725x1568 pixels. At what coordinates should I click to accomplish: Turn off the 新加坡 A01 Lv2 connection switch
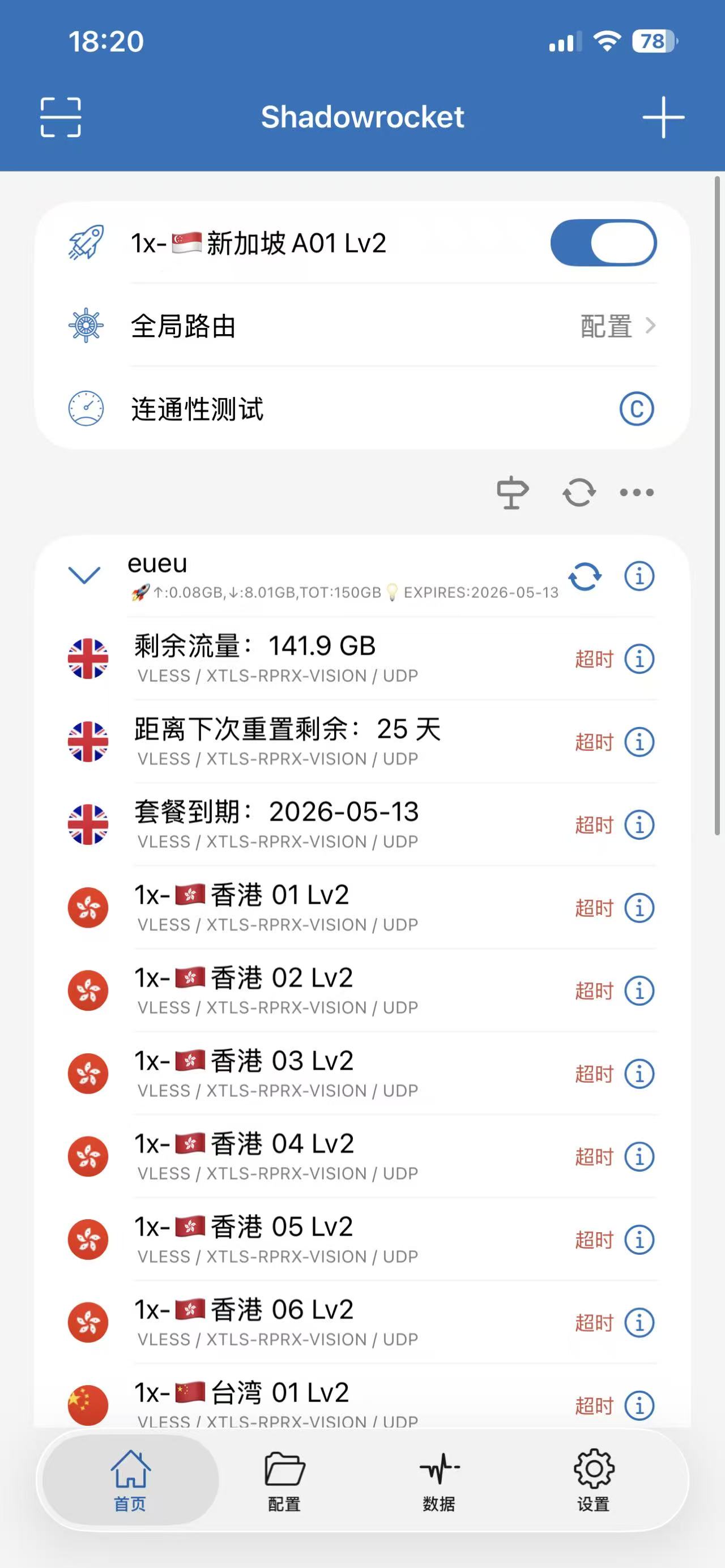click(x=603, y=243)
